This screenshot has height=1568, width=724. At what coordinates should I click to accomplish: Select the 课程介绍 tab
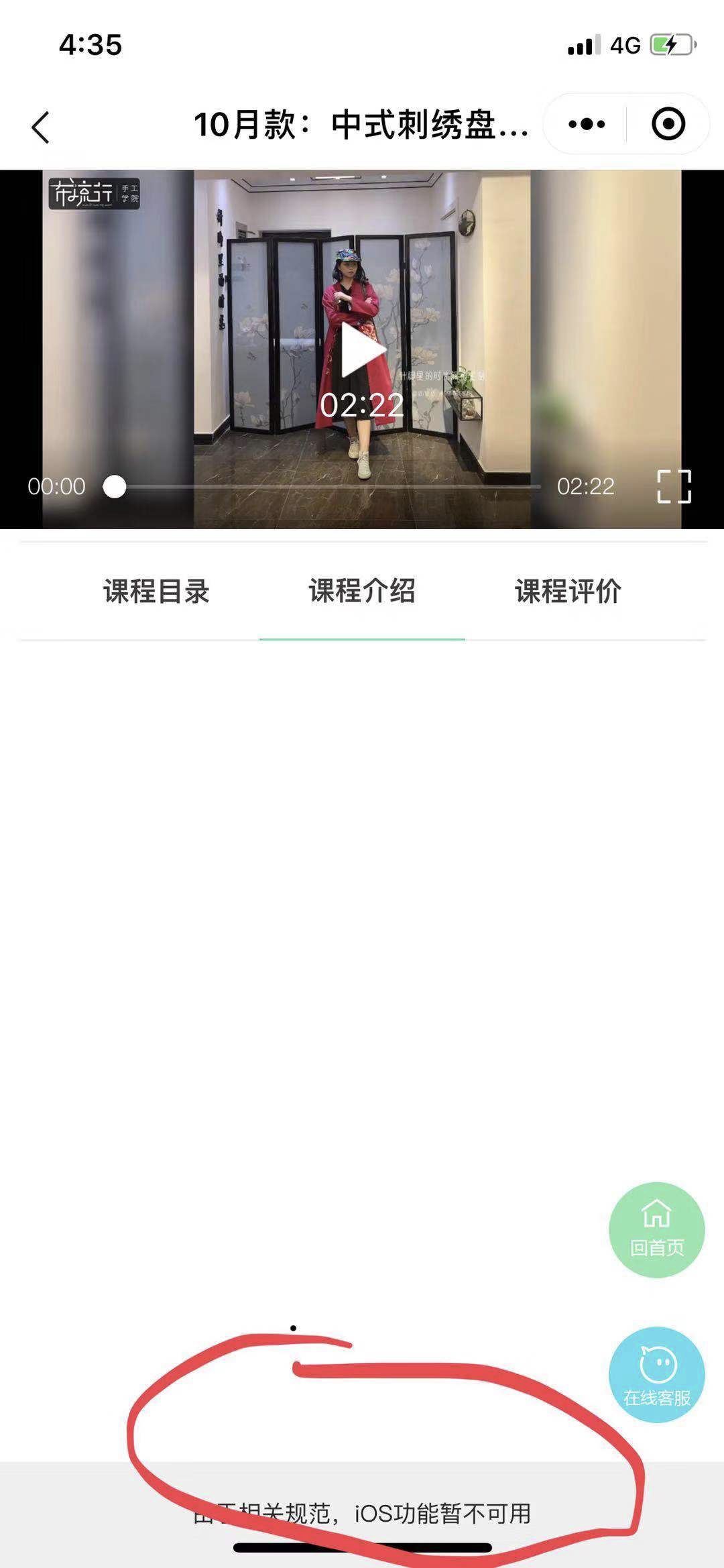click(362, 592)
